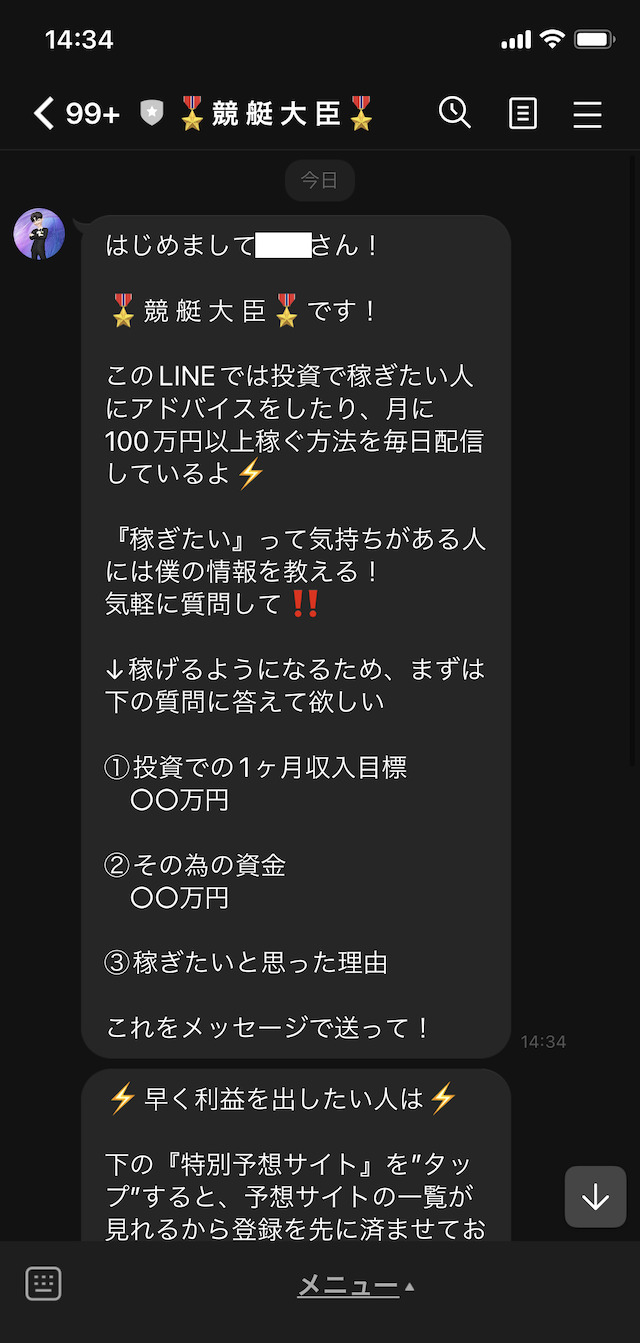The width and height of the screenshot is (640, 1343).
Task: Open the hamburger menu
Action: point(587,113)
